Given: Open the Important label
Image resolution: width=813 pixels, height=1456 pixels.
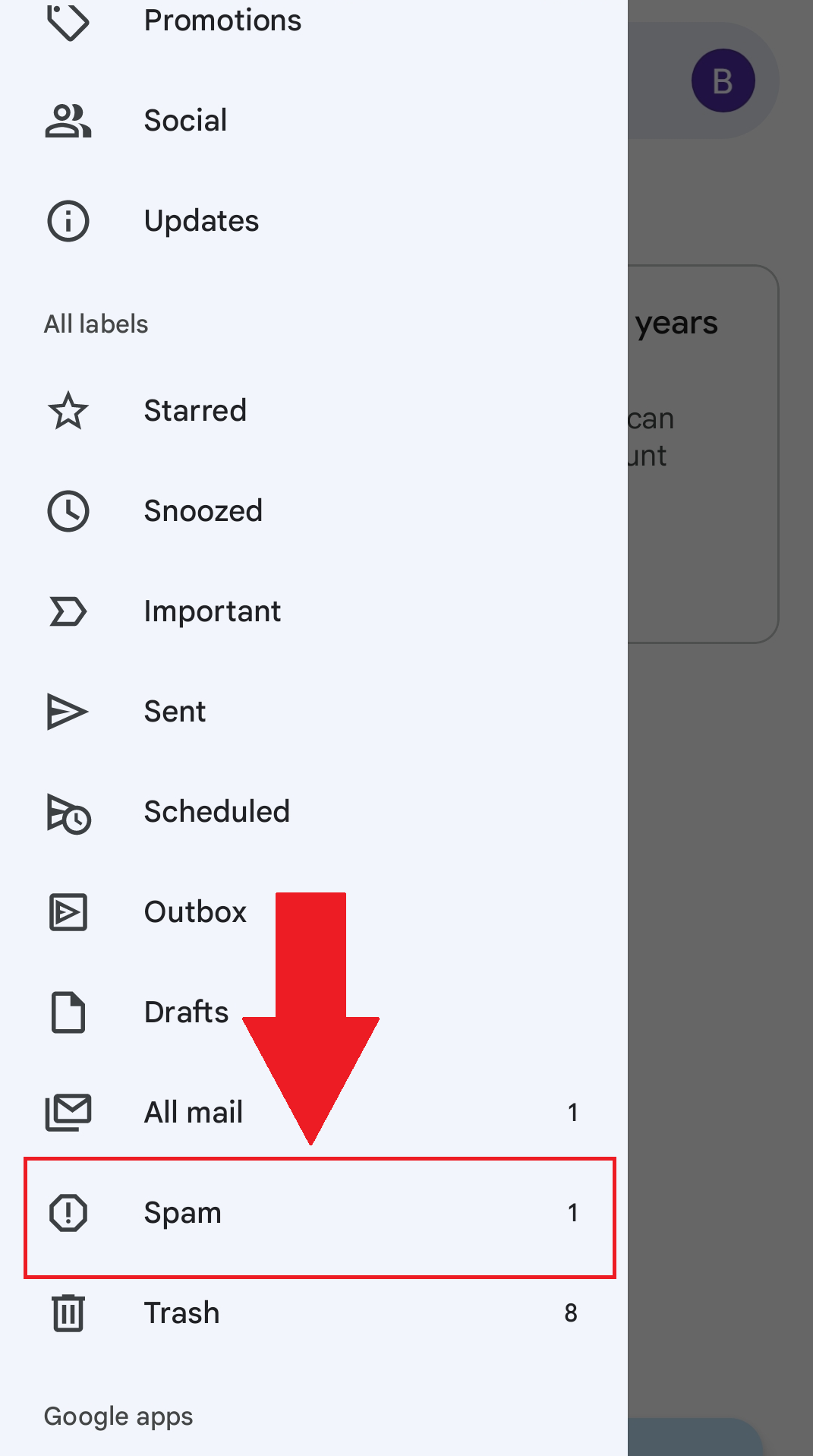Looking at the screenshot, I should click(212, 611).
